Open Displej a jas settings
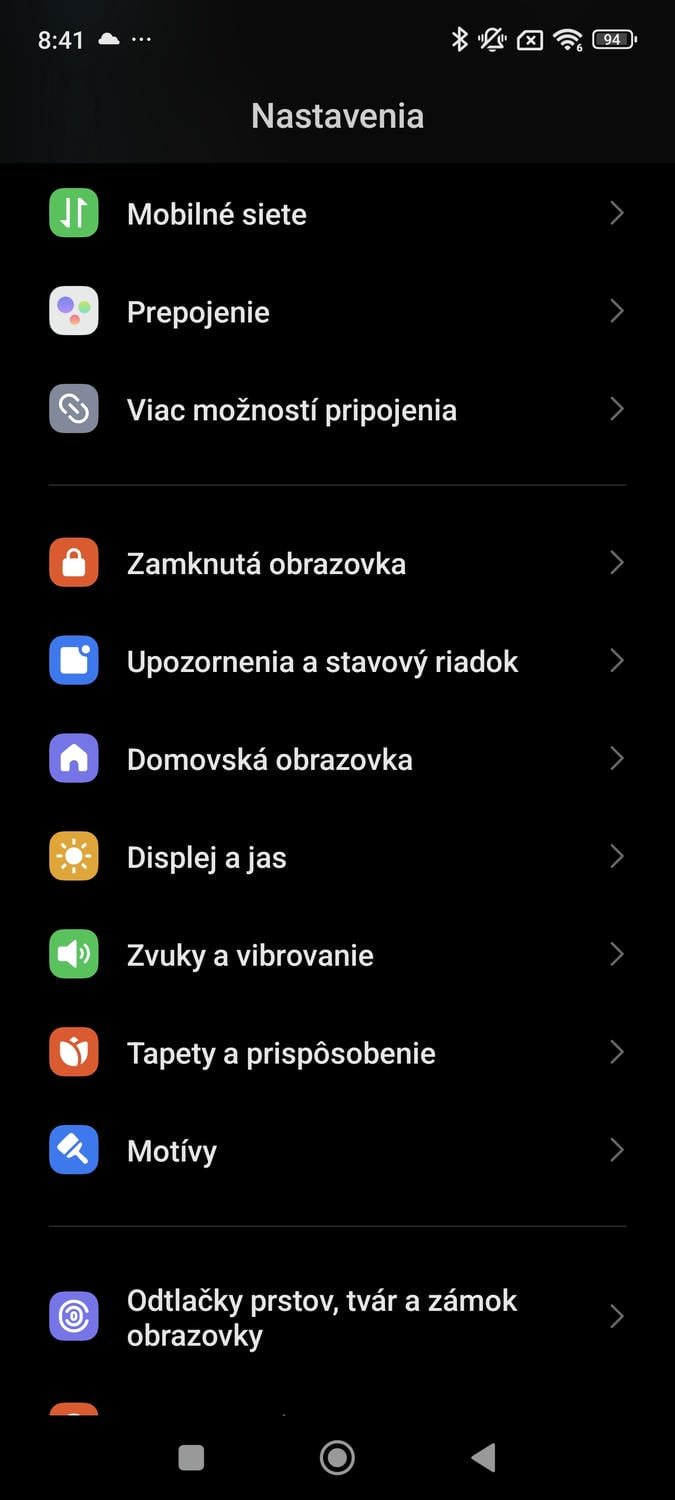 [337, 857]
